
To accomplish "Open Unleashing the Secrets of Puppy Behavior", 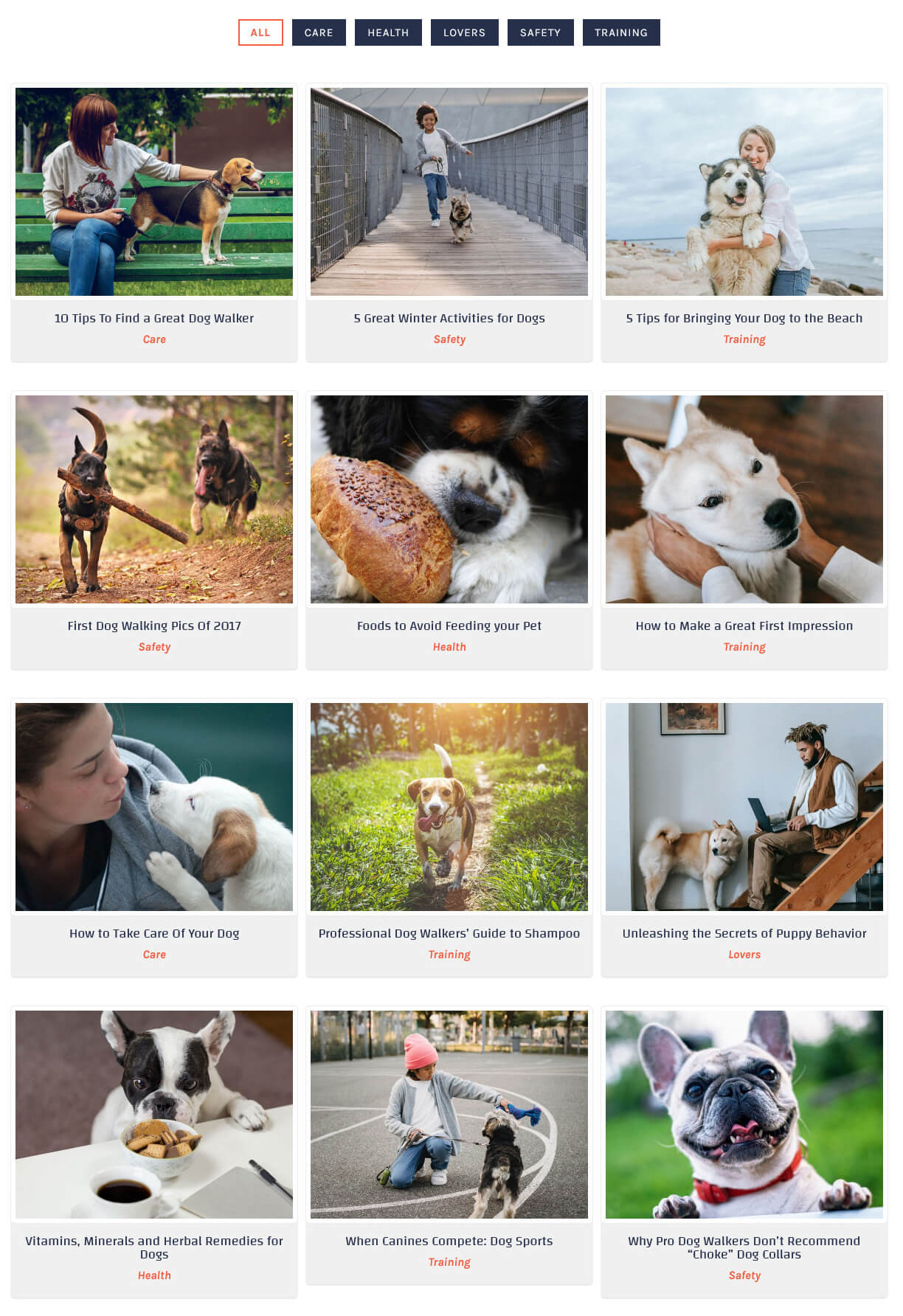I will pos(744,933).
